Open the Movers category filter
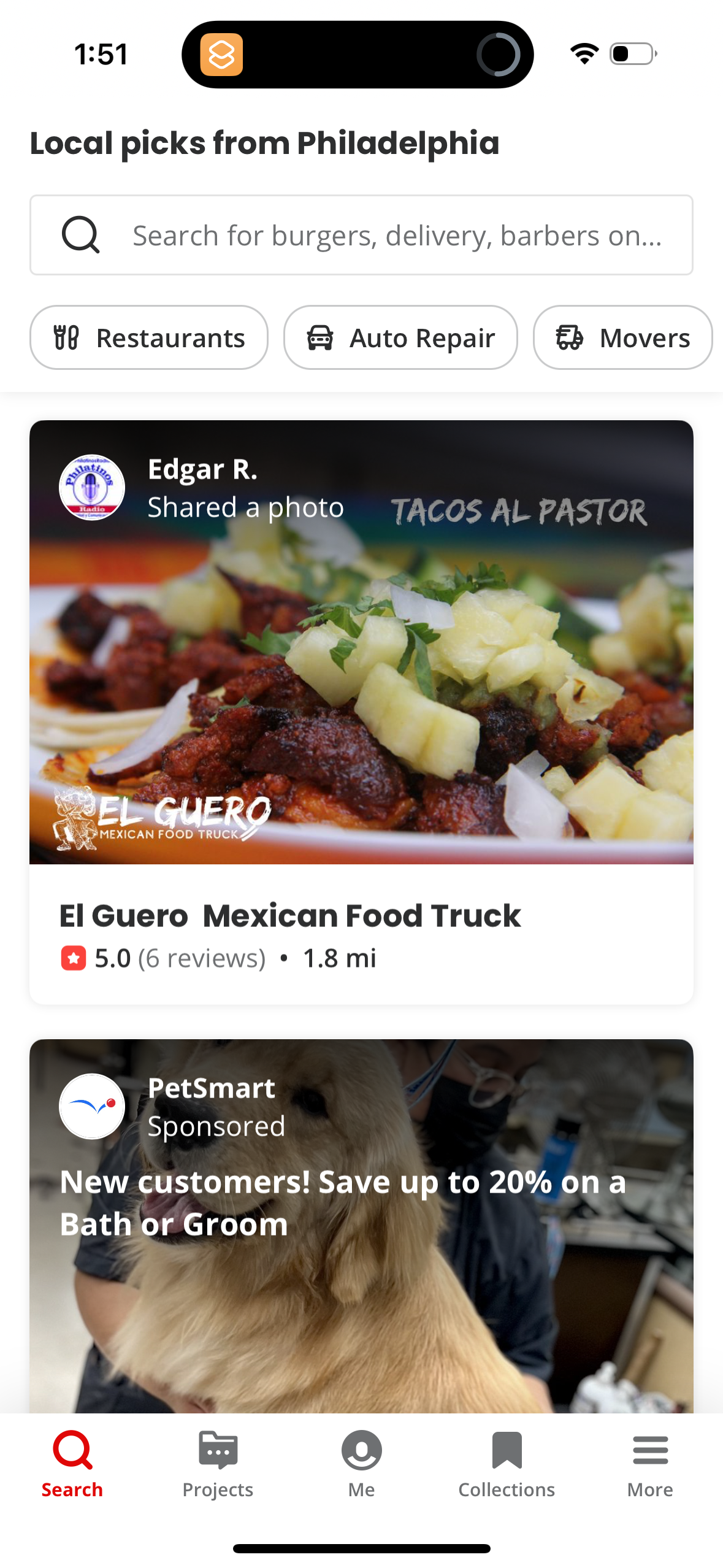This screenshot has height=1568, width=723. [622, 337]
